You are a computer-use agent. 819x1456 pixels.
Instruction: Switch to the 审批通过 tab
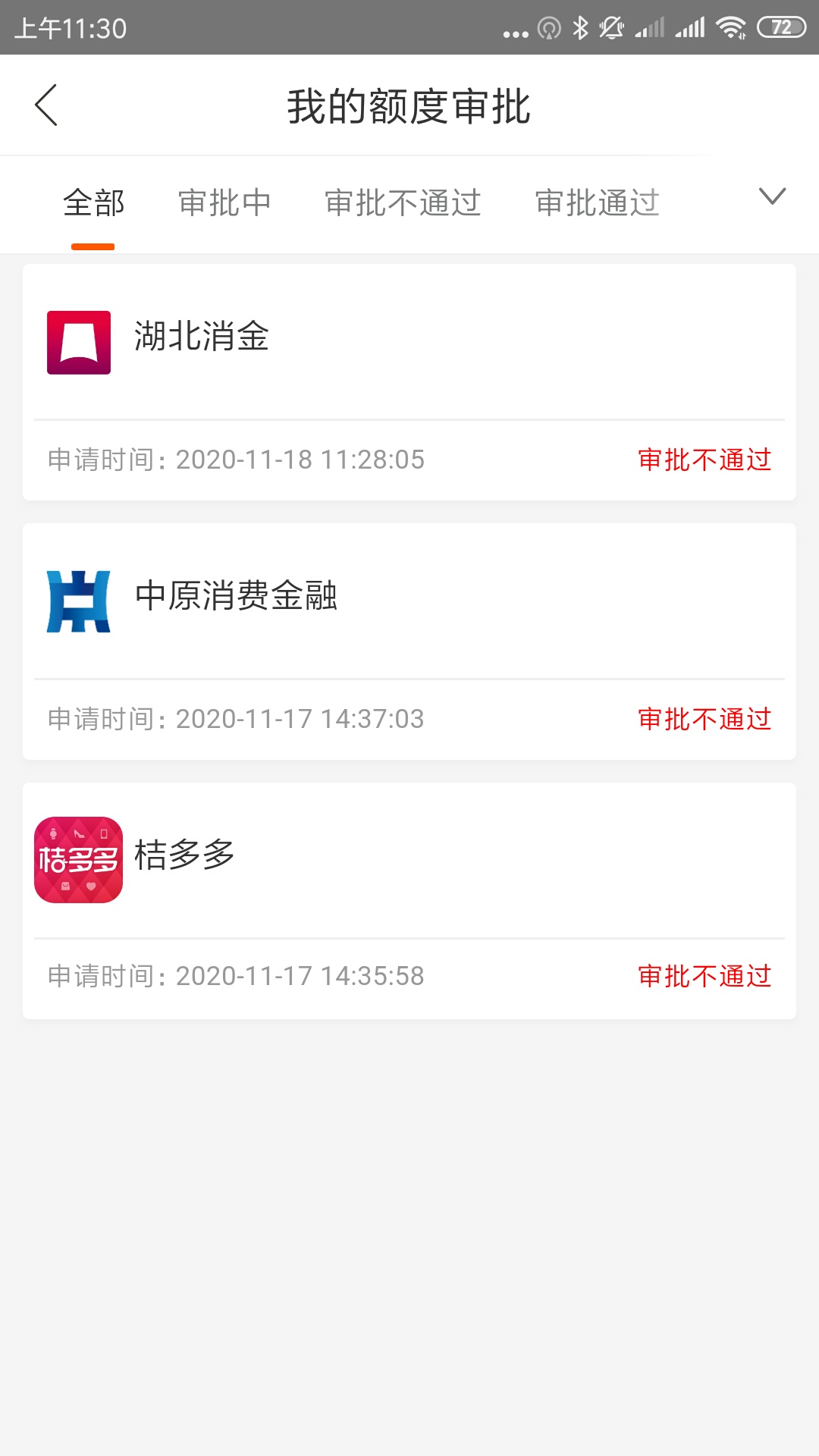598,203
